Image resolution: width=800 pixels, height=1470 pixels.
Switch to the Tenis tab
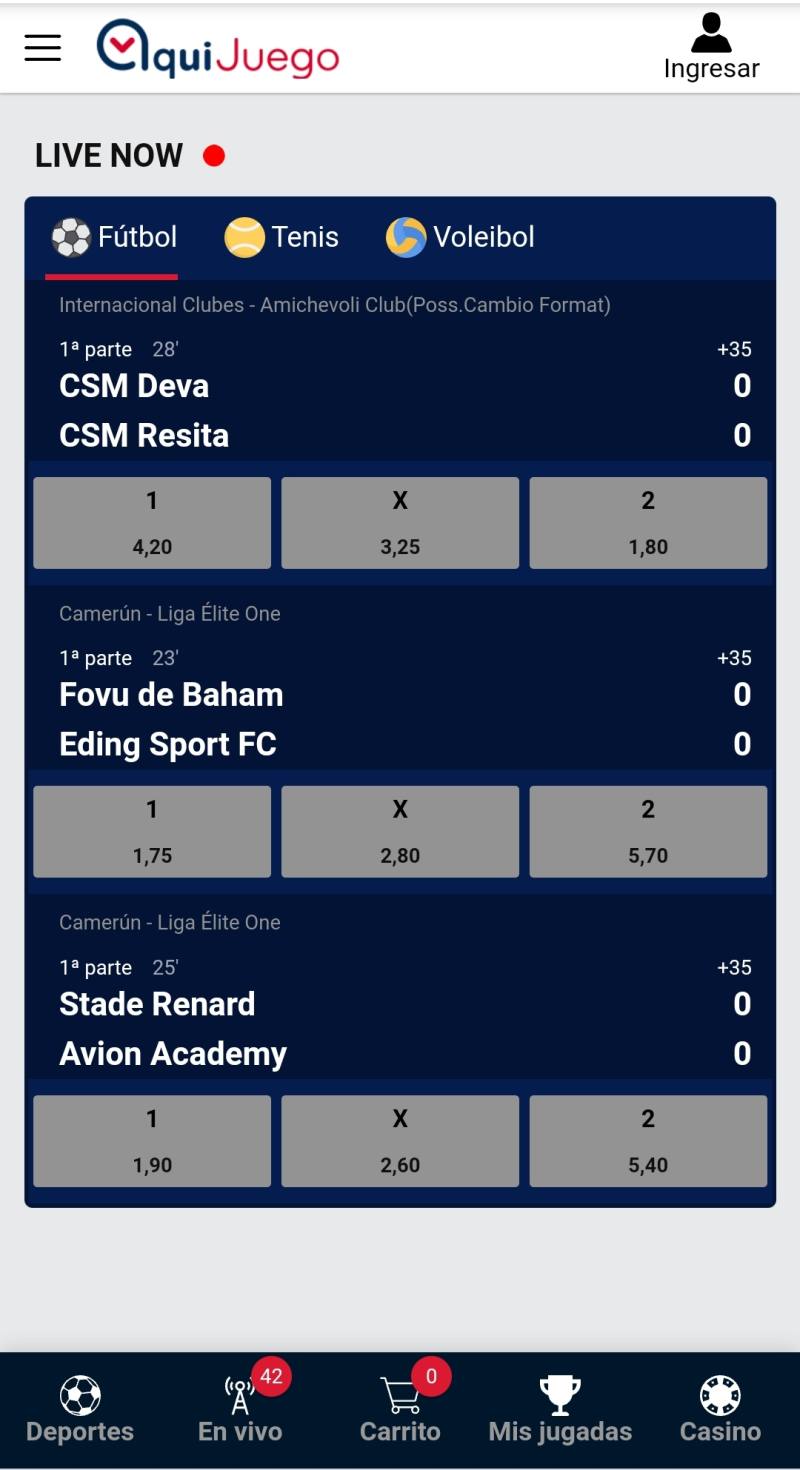click(x=282, y=238)
